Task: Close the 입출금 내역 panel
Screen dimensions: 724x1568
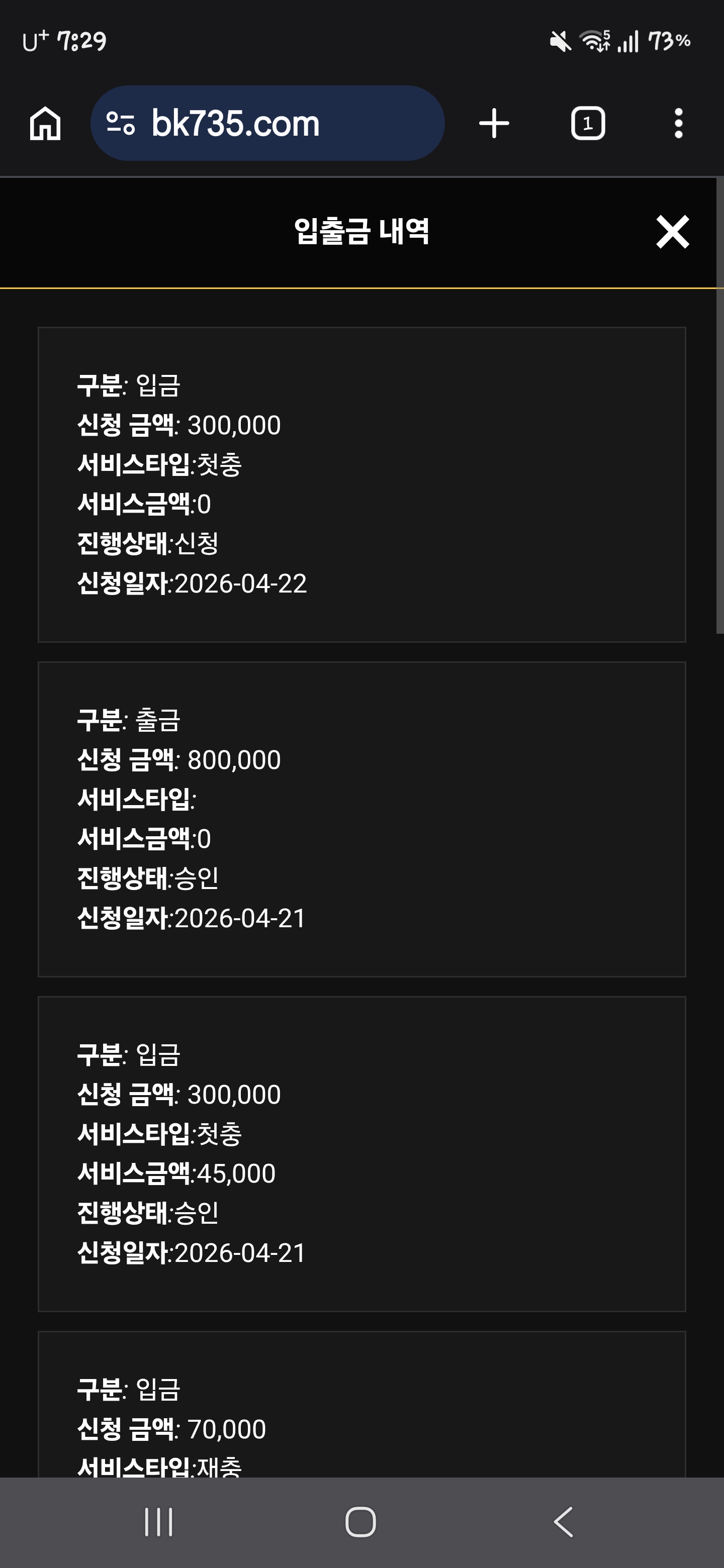Action: point(672,232)
